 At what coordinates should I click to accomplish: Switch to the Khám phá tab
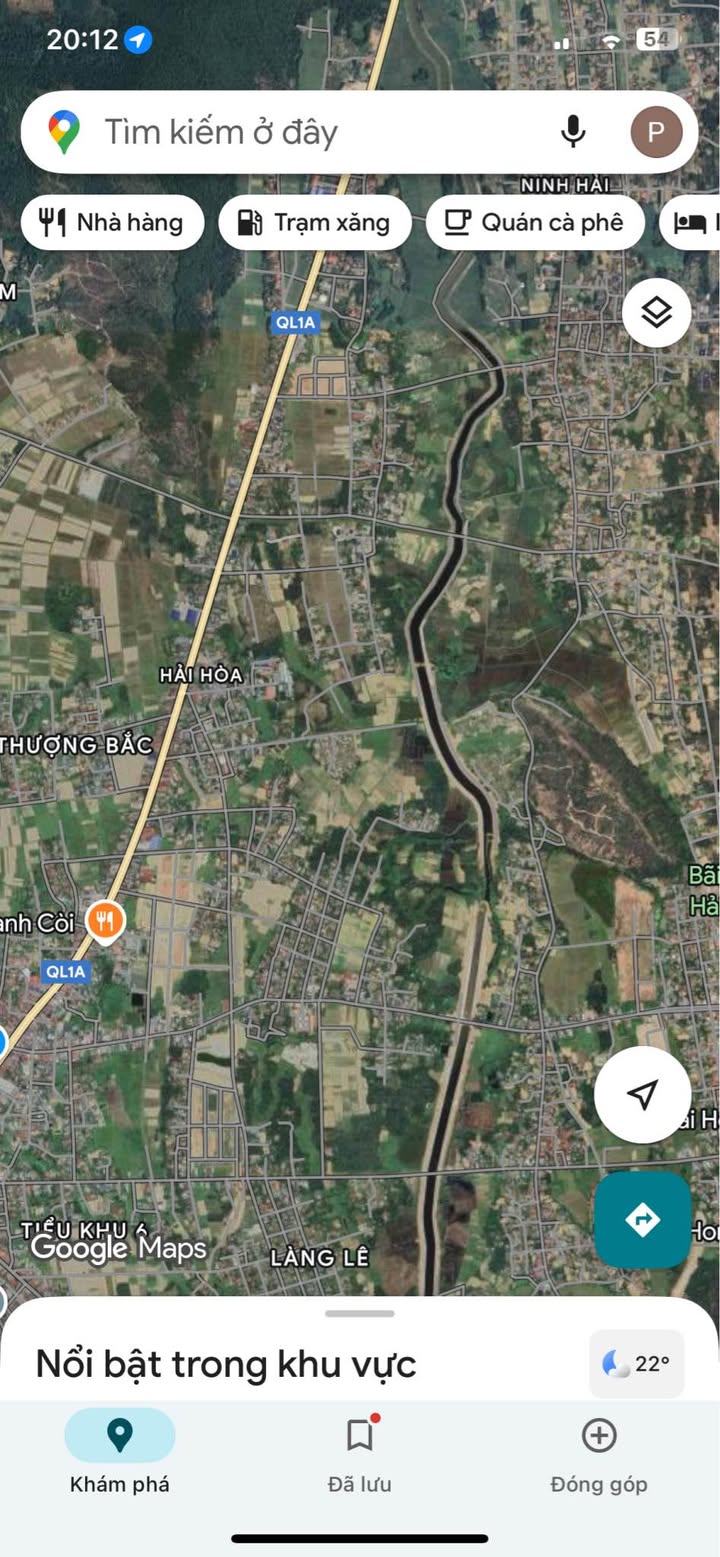pyautogui.click(x=119, y=1451)
